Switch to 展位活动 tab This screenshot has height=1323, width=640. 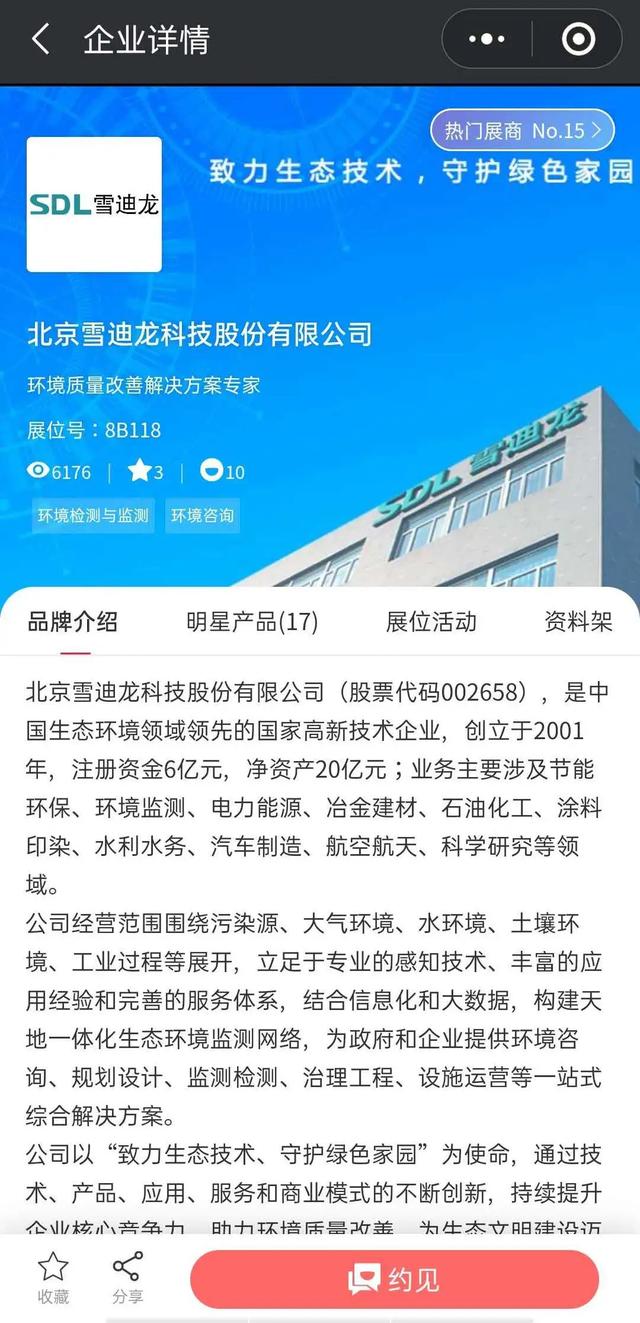tap(431, 622)
